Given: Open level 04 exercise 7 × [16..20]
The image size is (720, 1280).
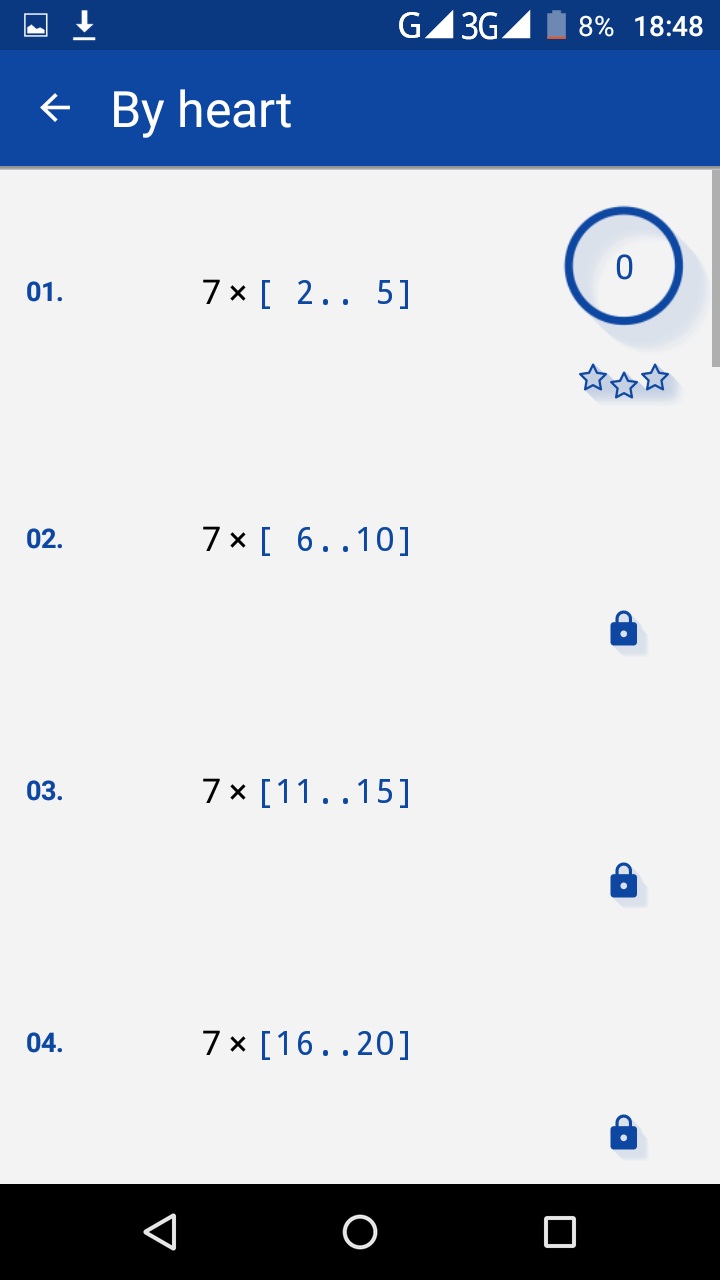Looking at the screenshot, I should click(305, 1042).
